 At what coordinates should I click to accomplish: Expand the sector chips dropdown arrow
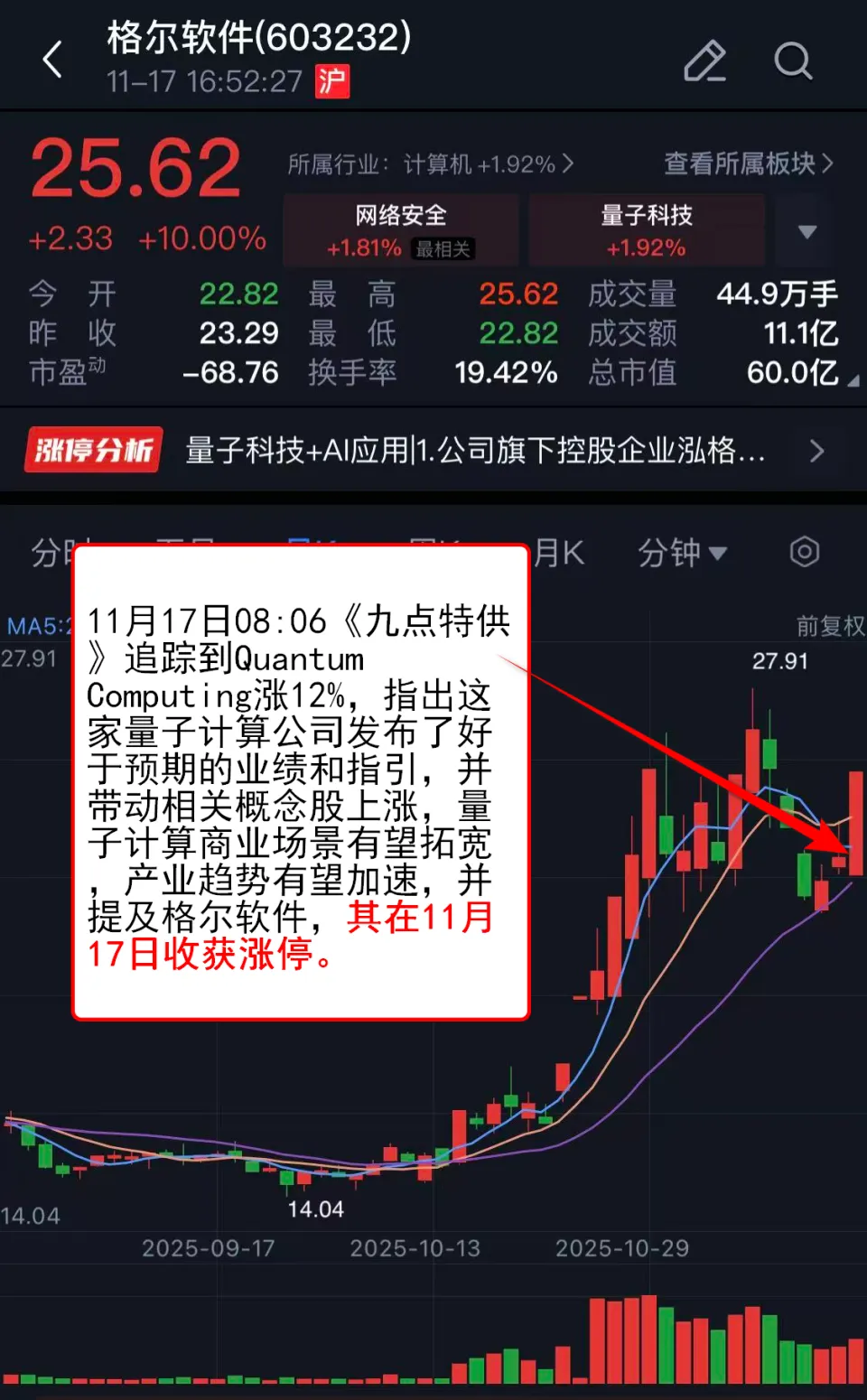tap(807, 231)
